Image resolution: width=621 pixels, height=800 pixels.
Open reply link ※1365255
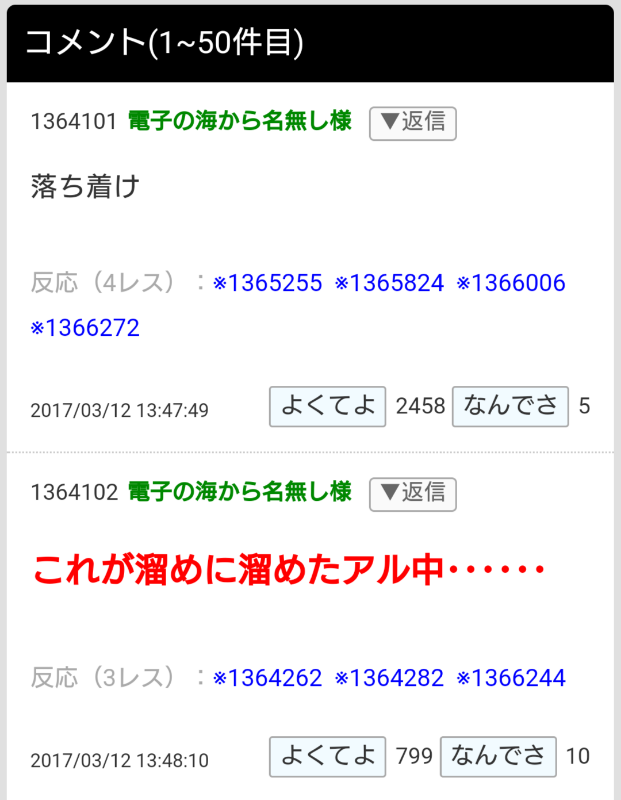pos(267,283)
